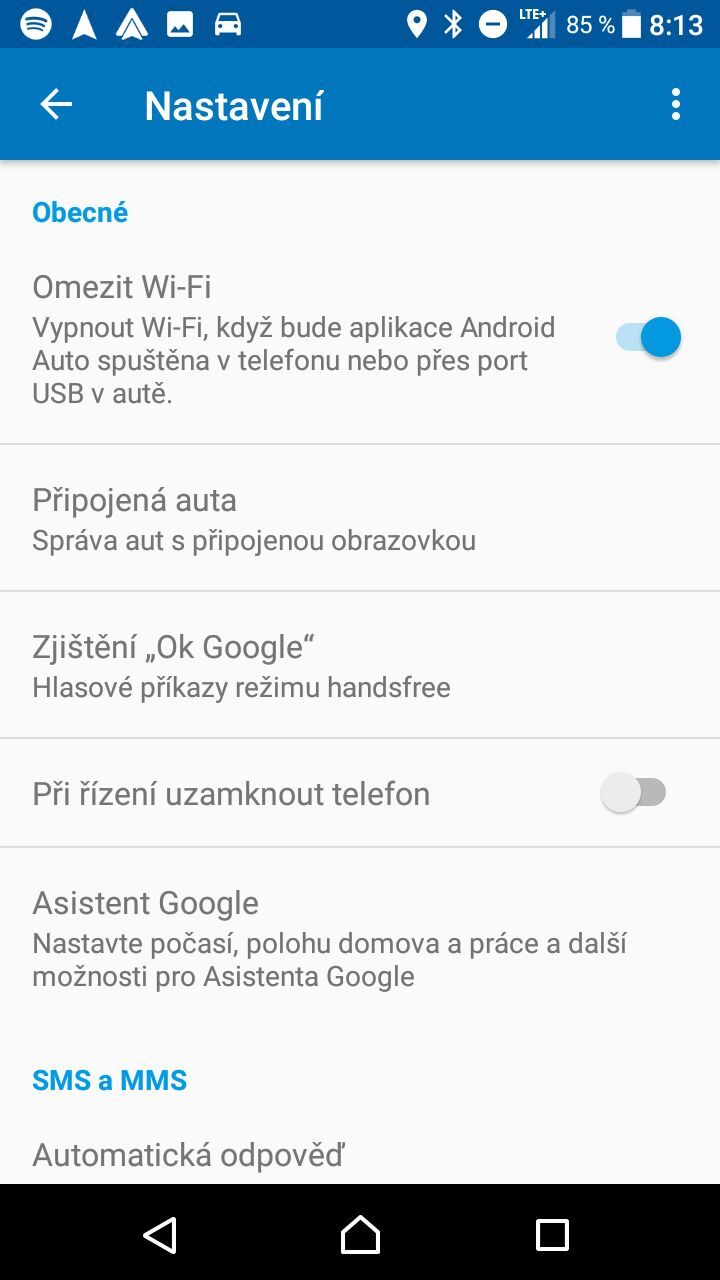720x1280 pixels.
Task: Tap the Do Not Disturb status icon
Action: point(492,25)
